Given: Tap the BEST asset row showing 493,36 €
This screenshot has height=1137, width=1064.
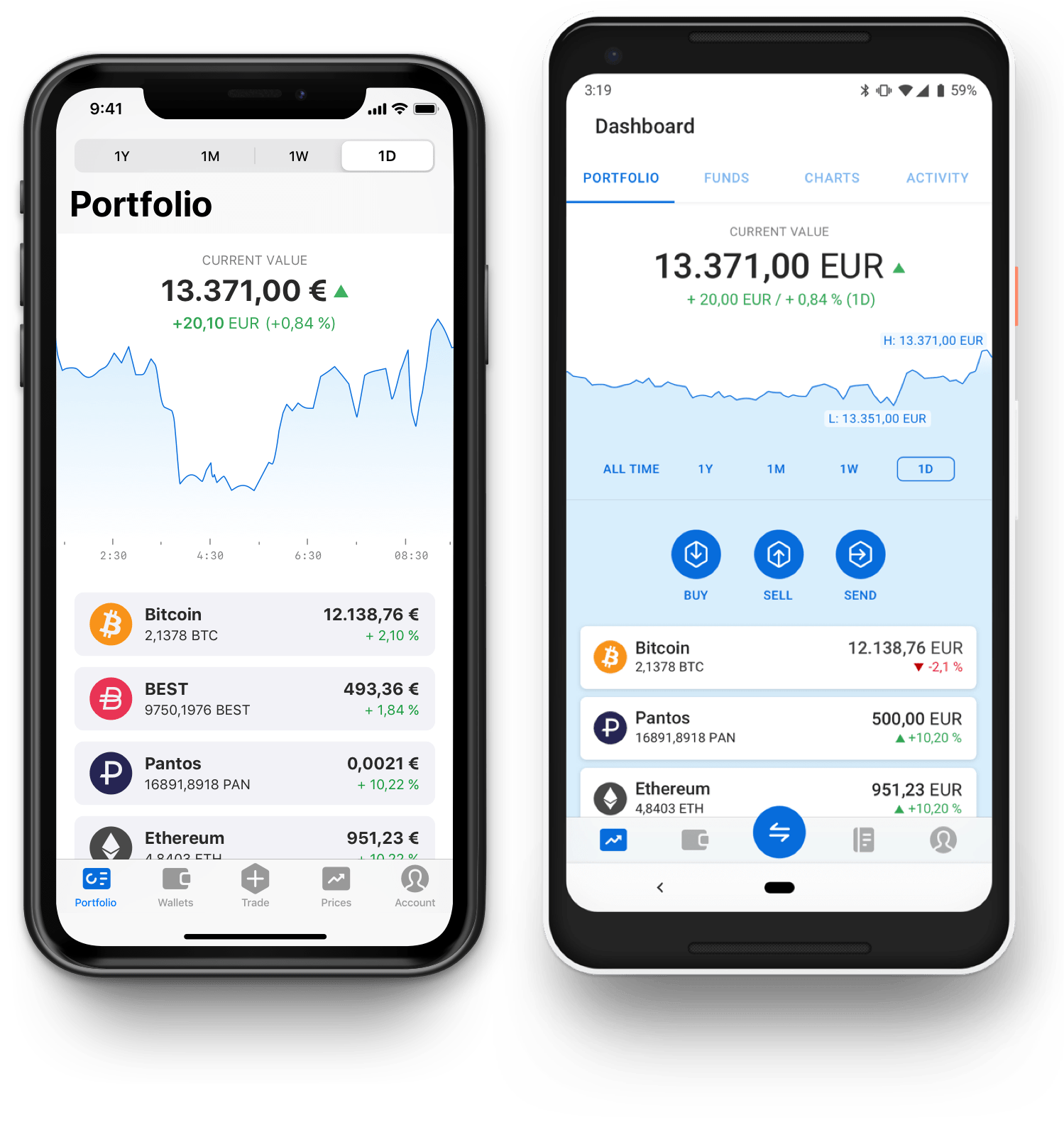Looking at the screenshot, I should tap(254, 698).
